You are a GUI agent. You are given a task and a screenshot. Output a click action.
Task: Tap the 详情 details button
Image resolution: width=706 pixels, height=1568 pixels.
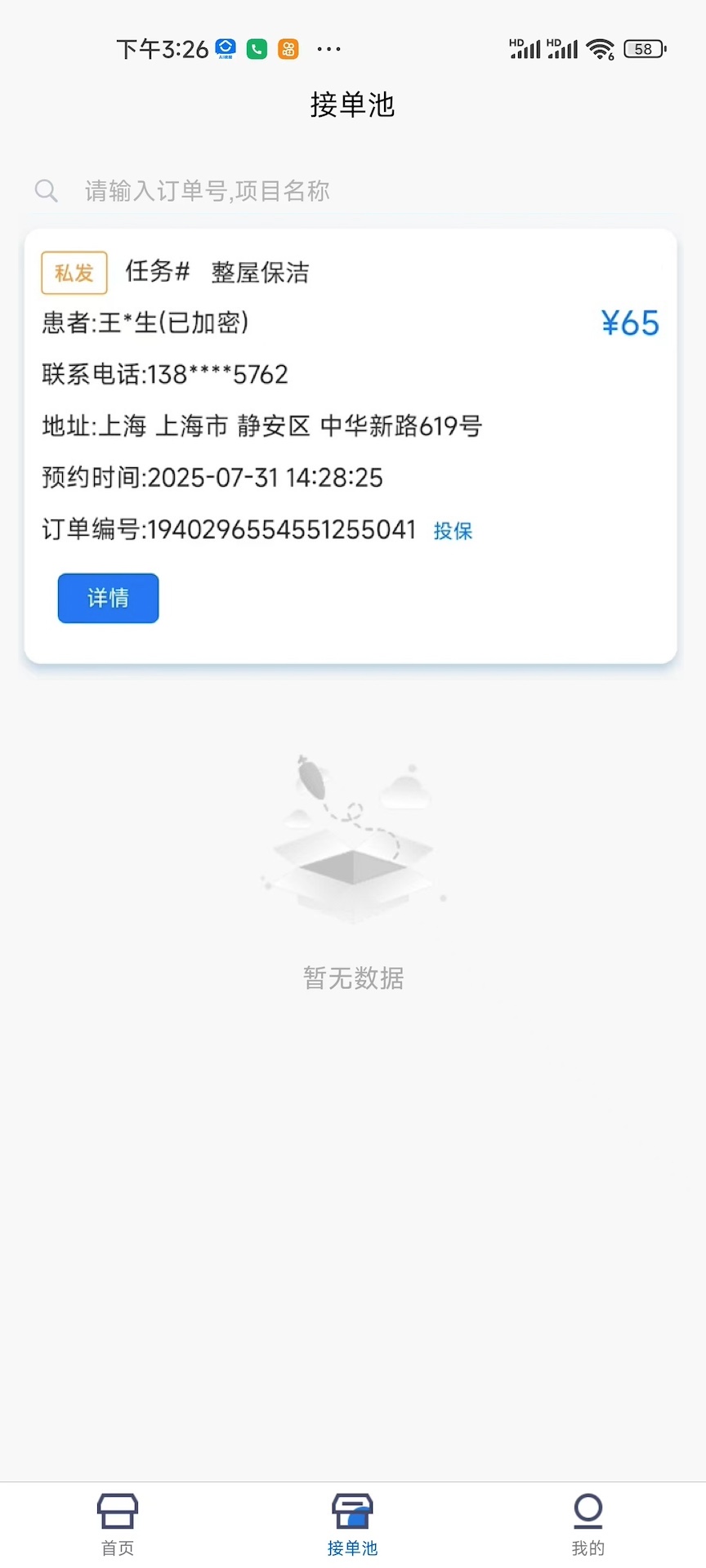click(x=108, y=598)
